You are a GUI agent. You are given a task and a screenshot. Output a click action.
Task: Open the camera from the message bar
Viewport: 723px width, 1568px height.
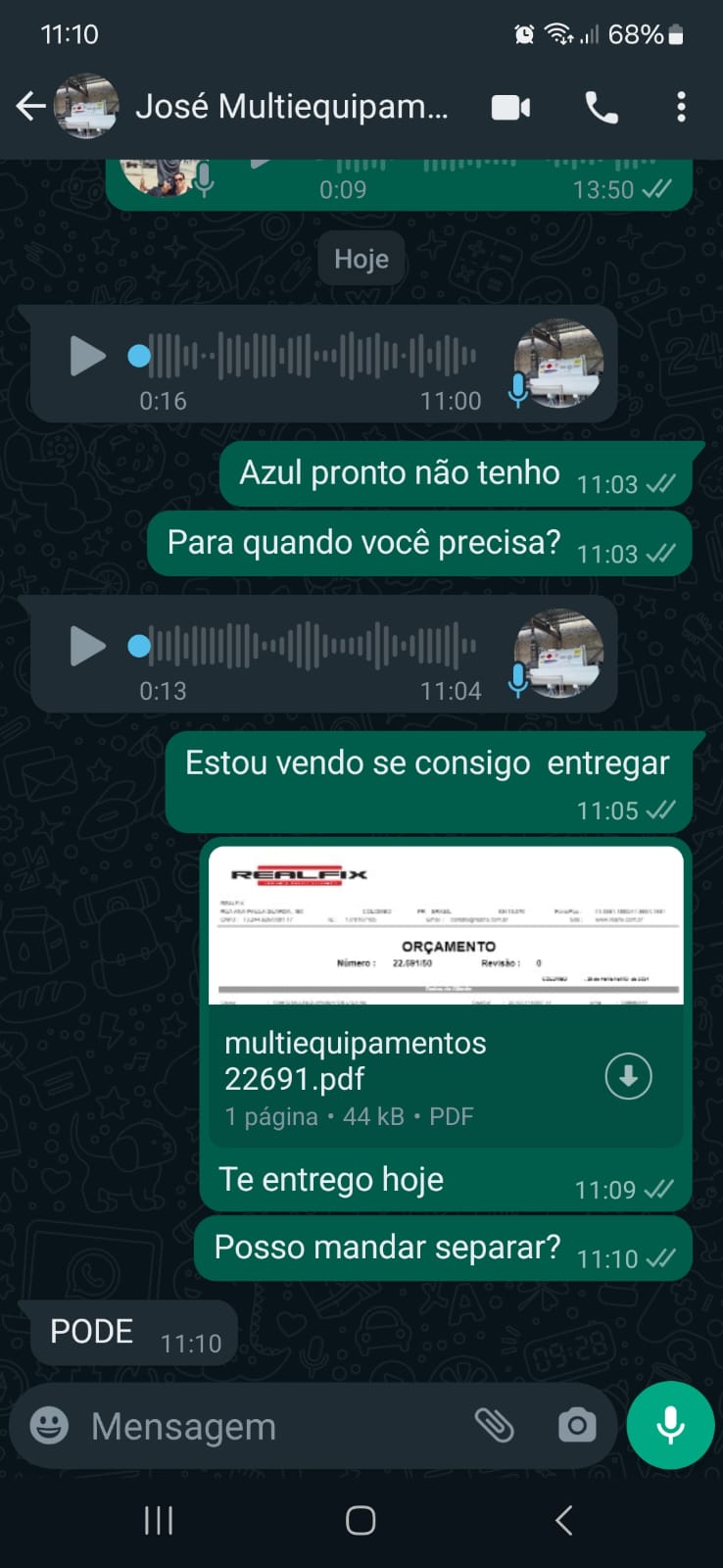pos(577,1426)
